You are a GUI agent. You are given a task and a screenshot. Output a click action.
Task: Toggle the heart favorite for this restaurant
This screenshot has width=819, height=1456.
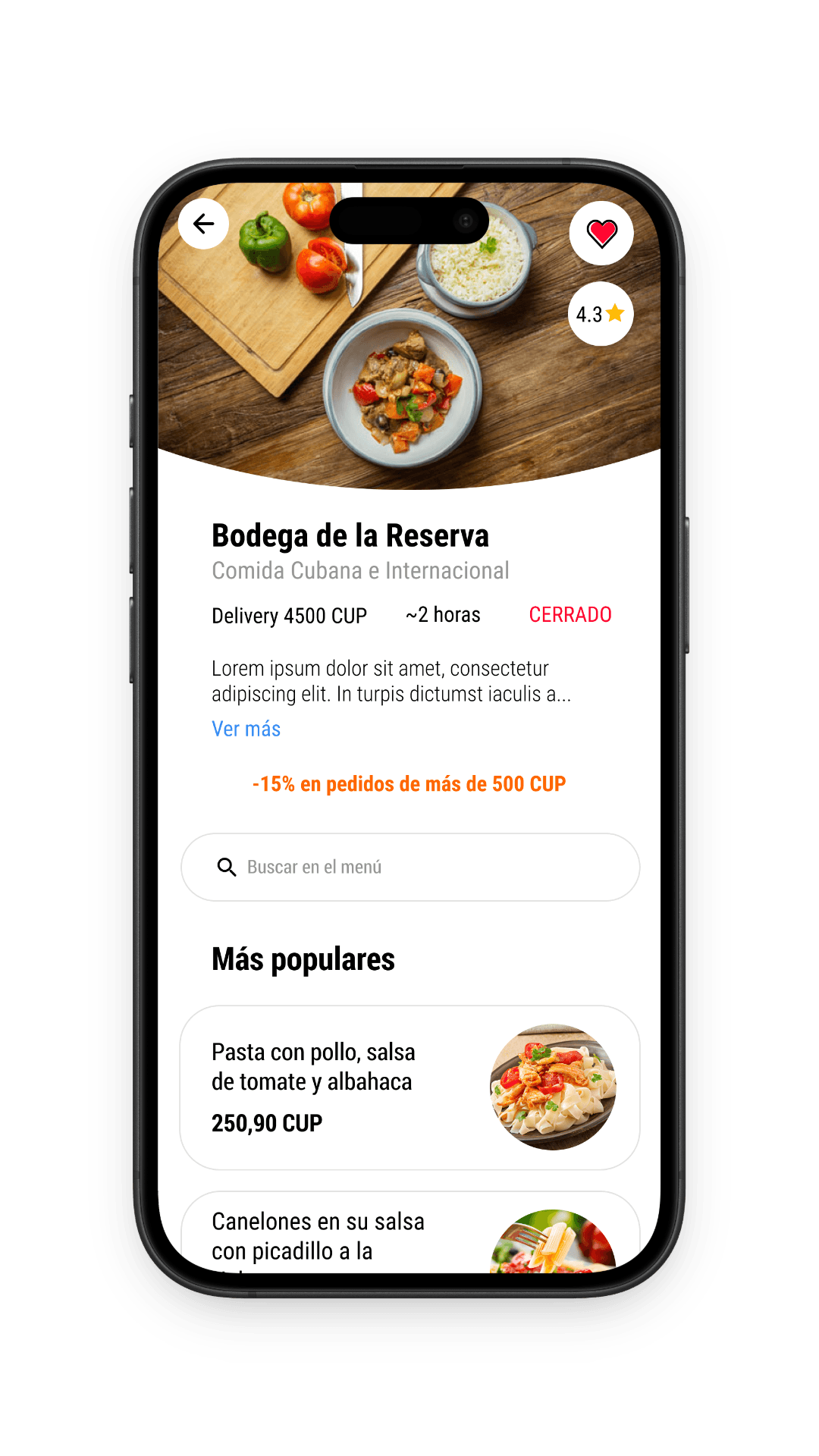point(601,233)
